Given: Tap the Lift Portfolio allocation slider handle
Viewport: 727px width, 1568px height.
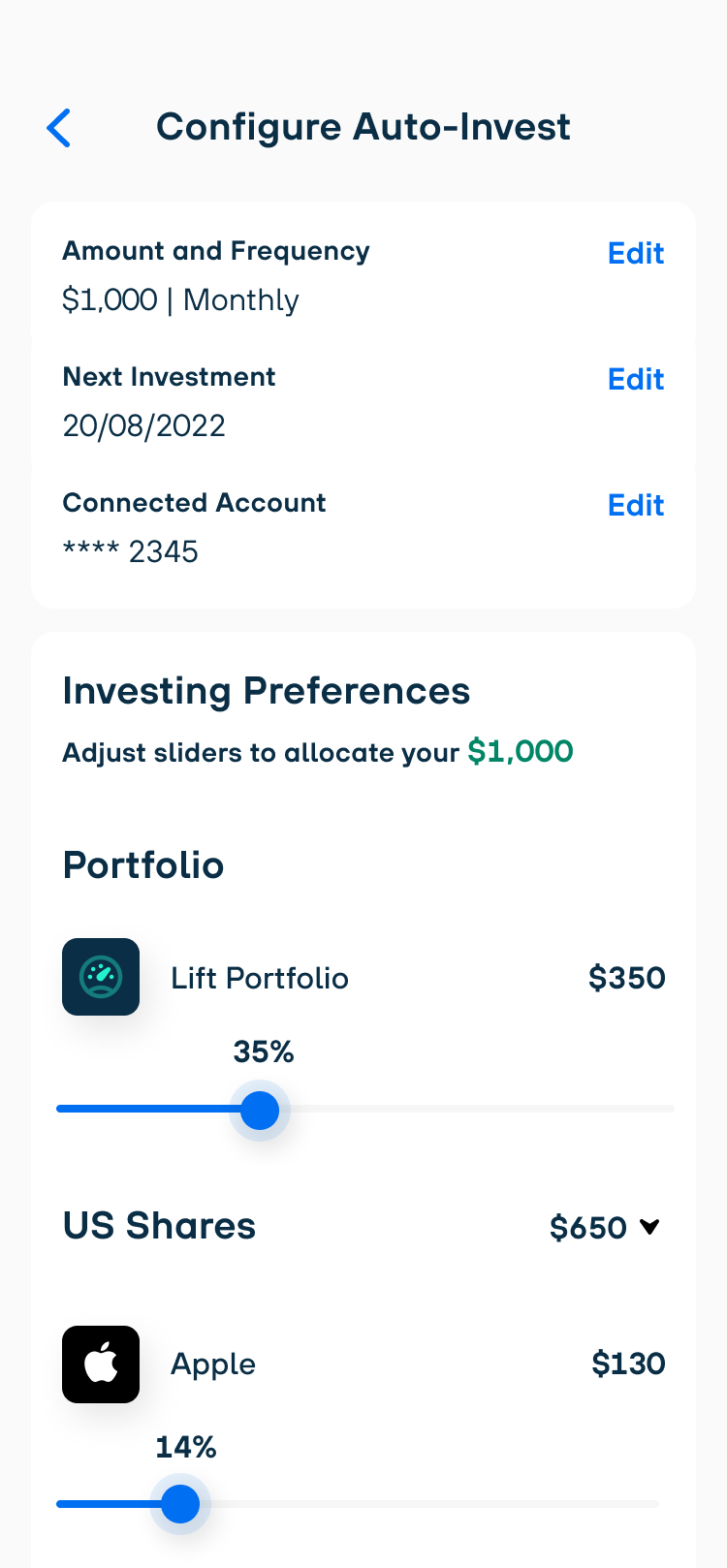Looking at the screenshot, I should pos(260,1110).
